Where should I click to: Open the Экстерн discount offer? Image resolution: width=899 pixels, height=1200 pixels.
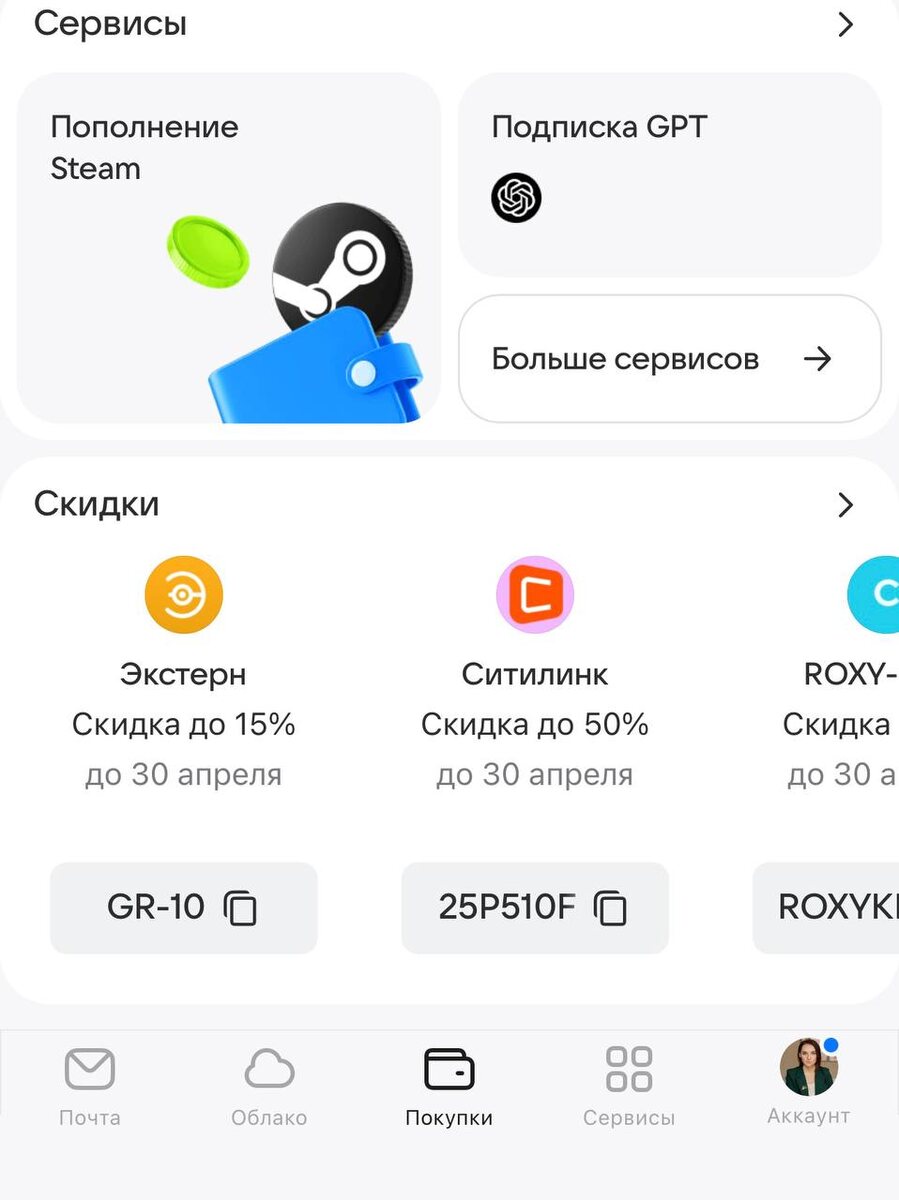183,672
